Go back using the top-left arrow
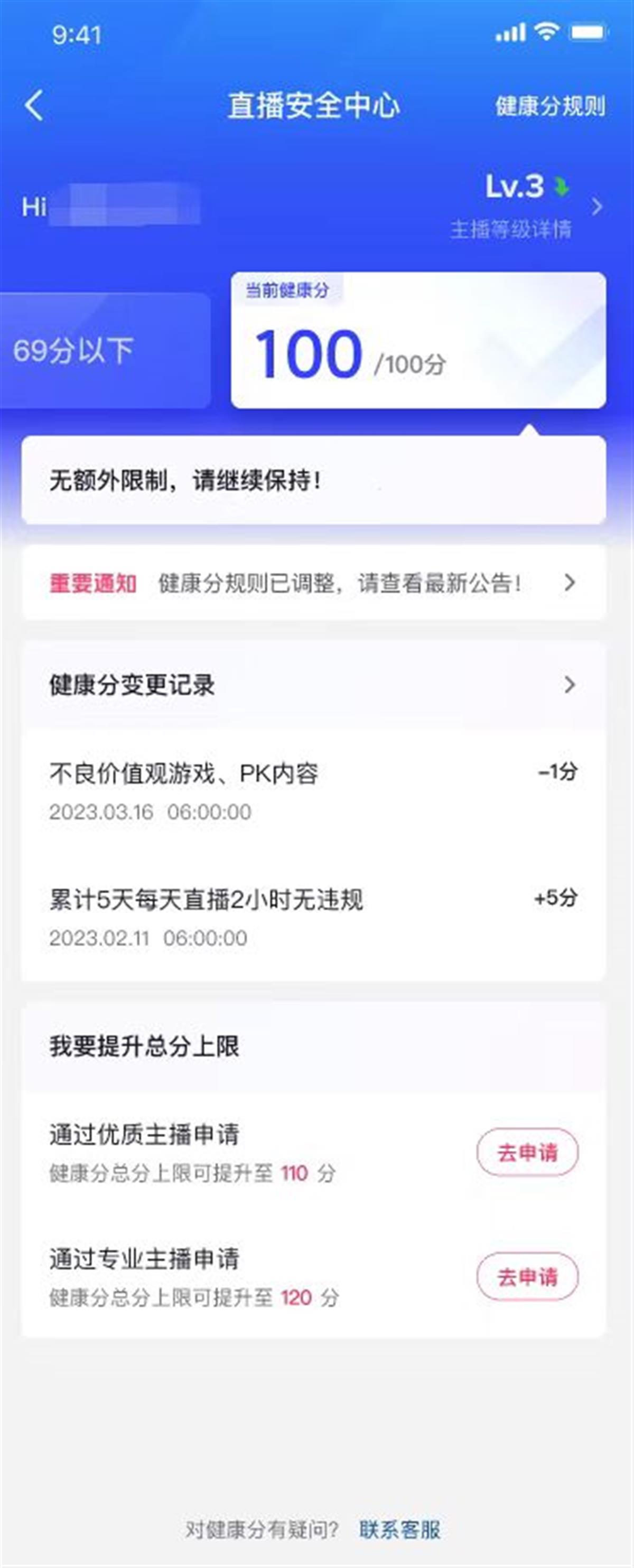Image resolution: width=634 pixels, height=1568 pixels. 35,105
